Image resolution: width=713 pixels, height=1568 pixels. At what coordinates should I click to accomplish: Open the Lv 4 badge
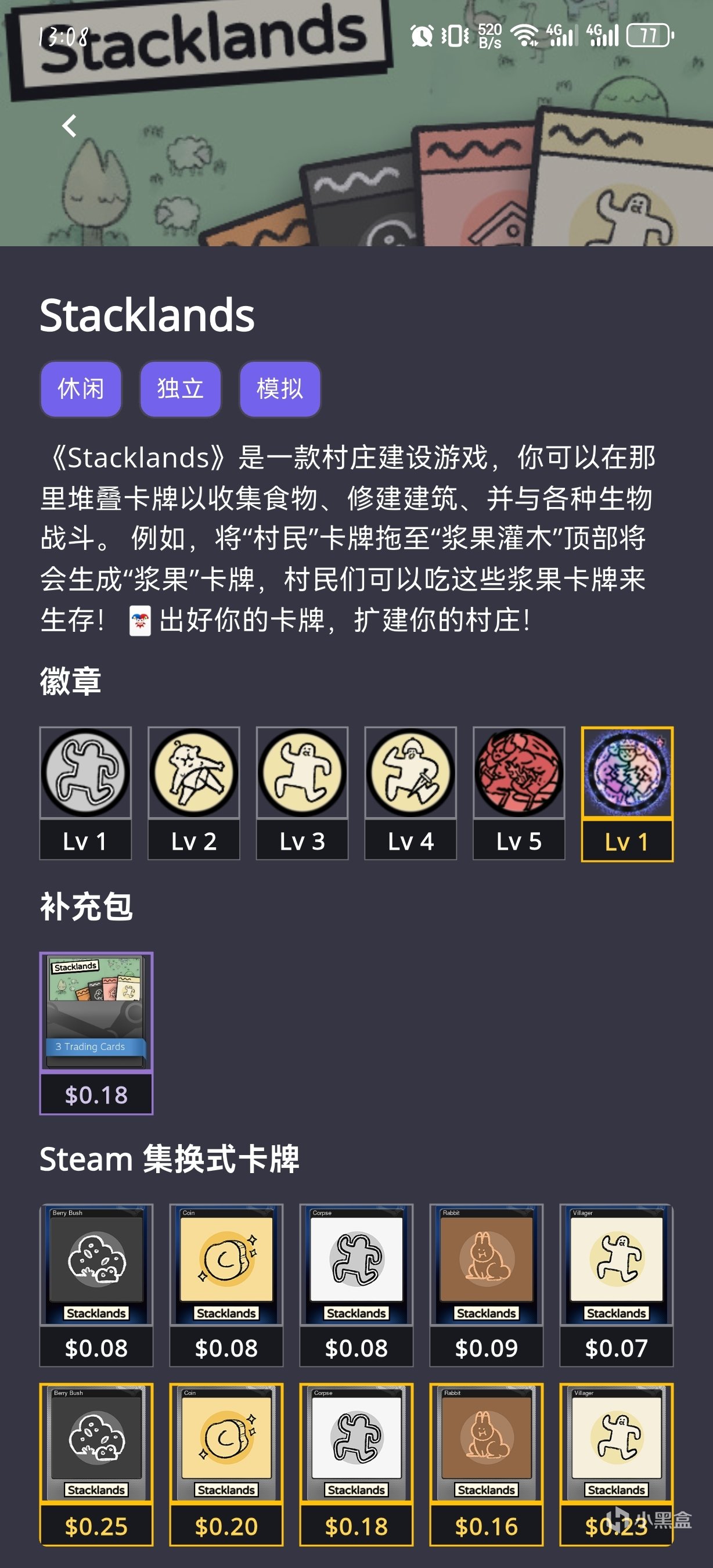410,793
